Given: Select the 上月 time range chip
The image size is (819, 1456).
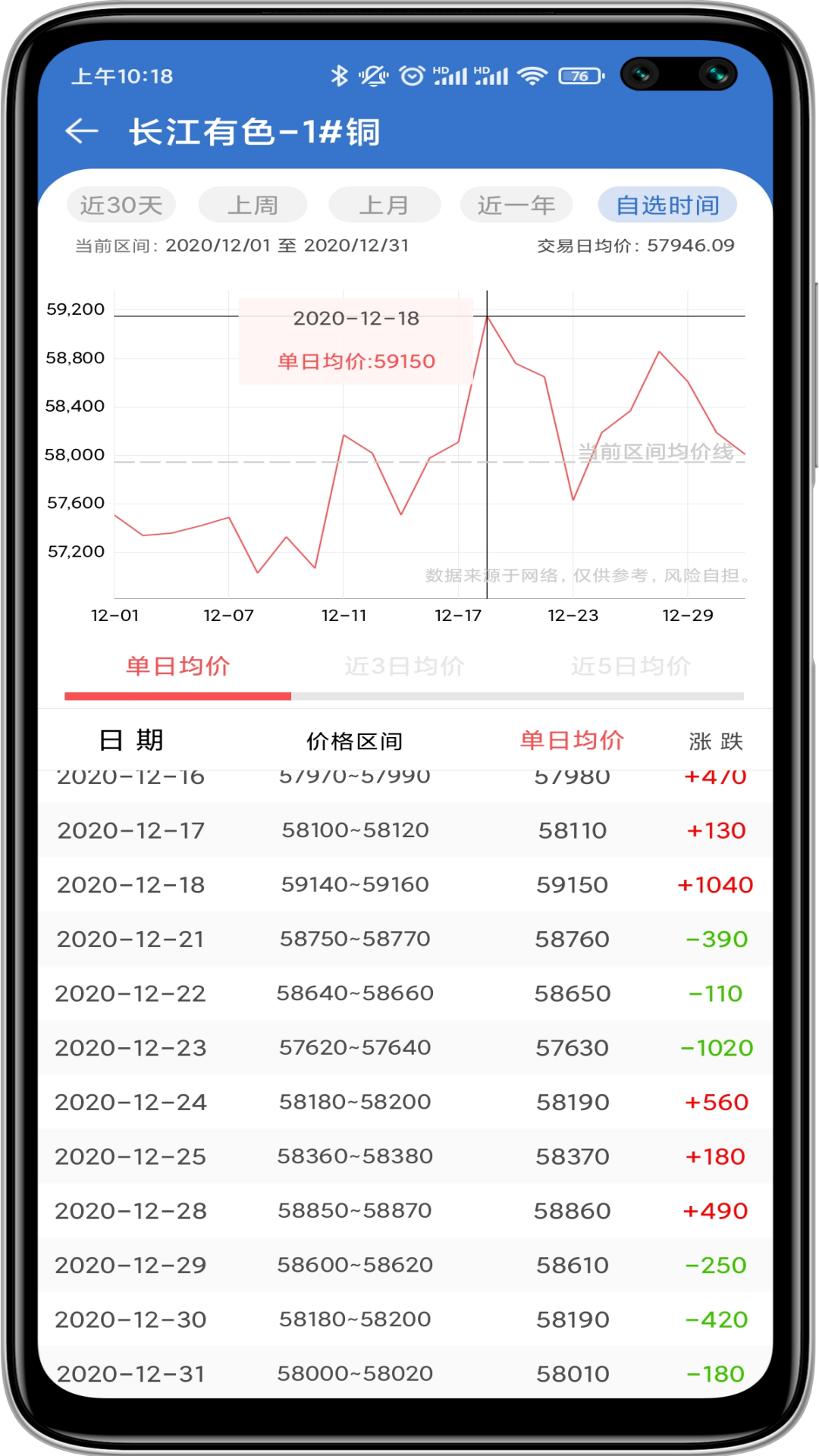Looking at the screenshot, I should [384, 206].
